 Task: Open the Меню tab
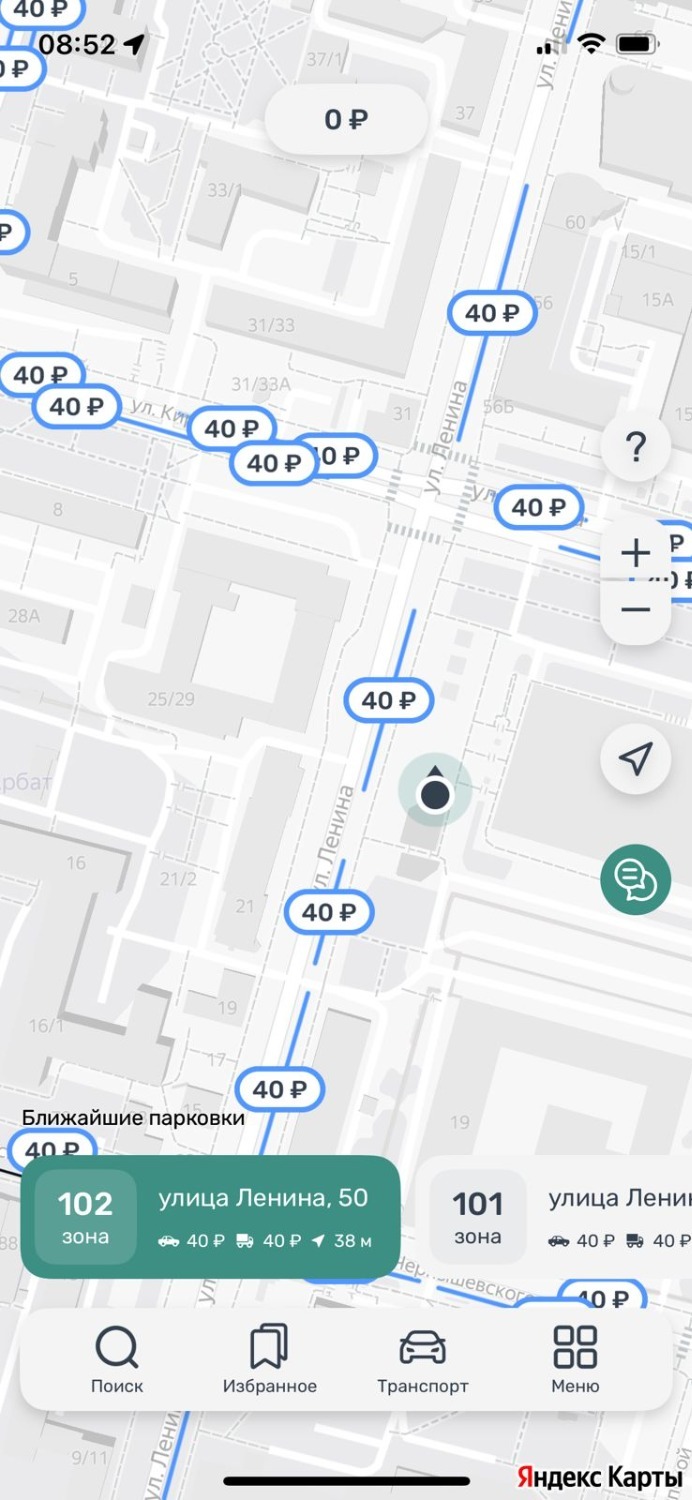tap(575, 1358)
